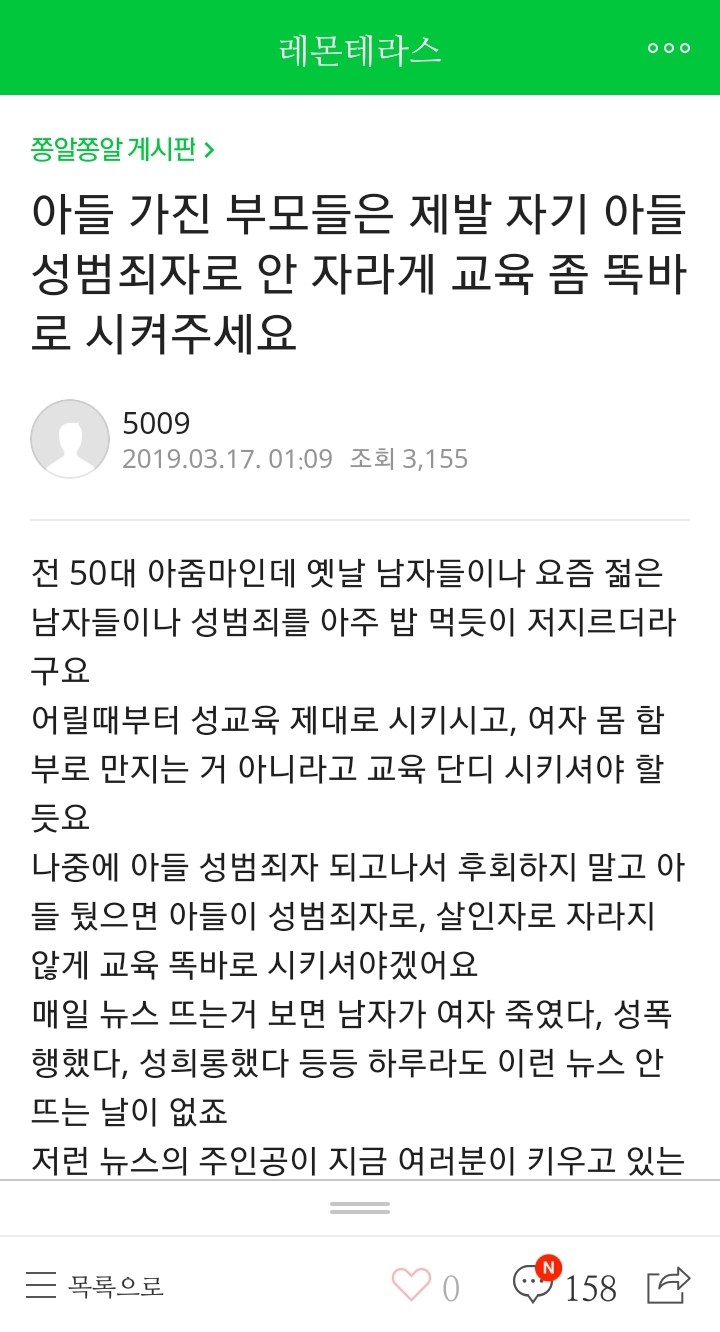Share this post
The image size is (720, 1332).
[x=669, y=1284]
